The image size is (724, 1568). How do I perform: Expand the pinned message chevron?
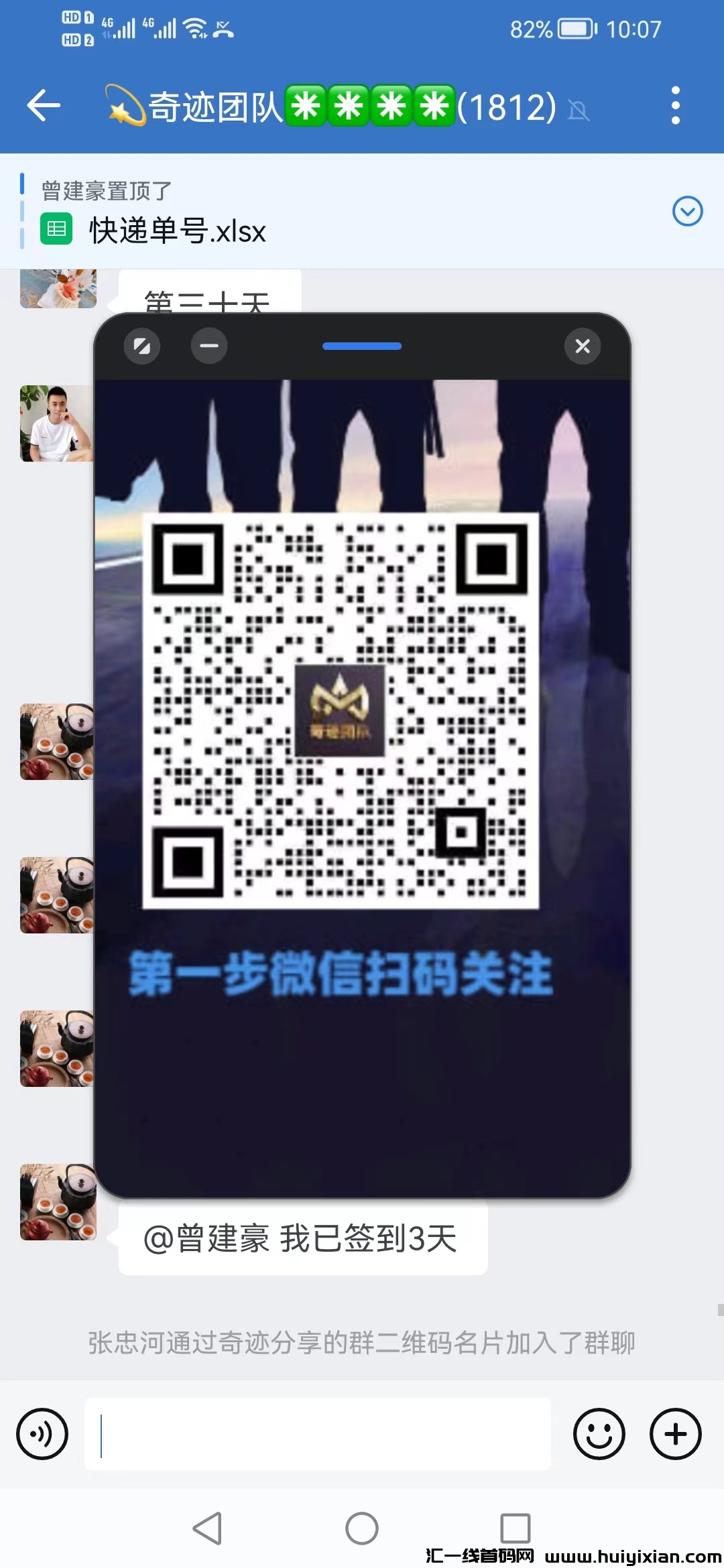tap(687, 211)
